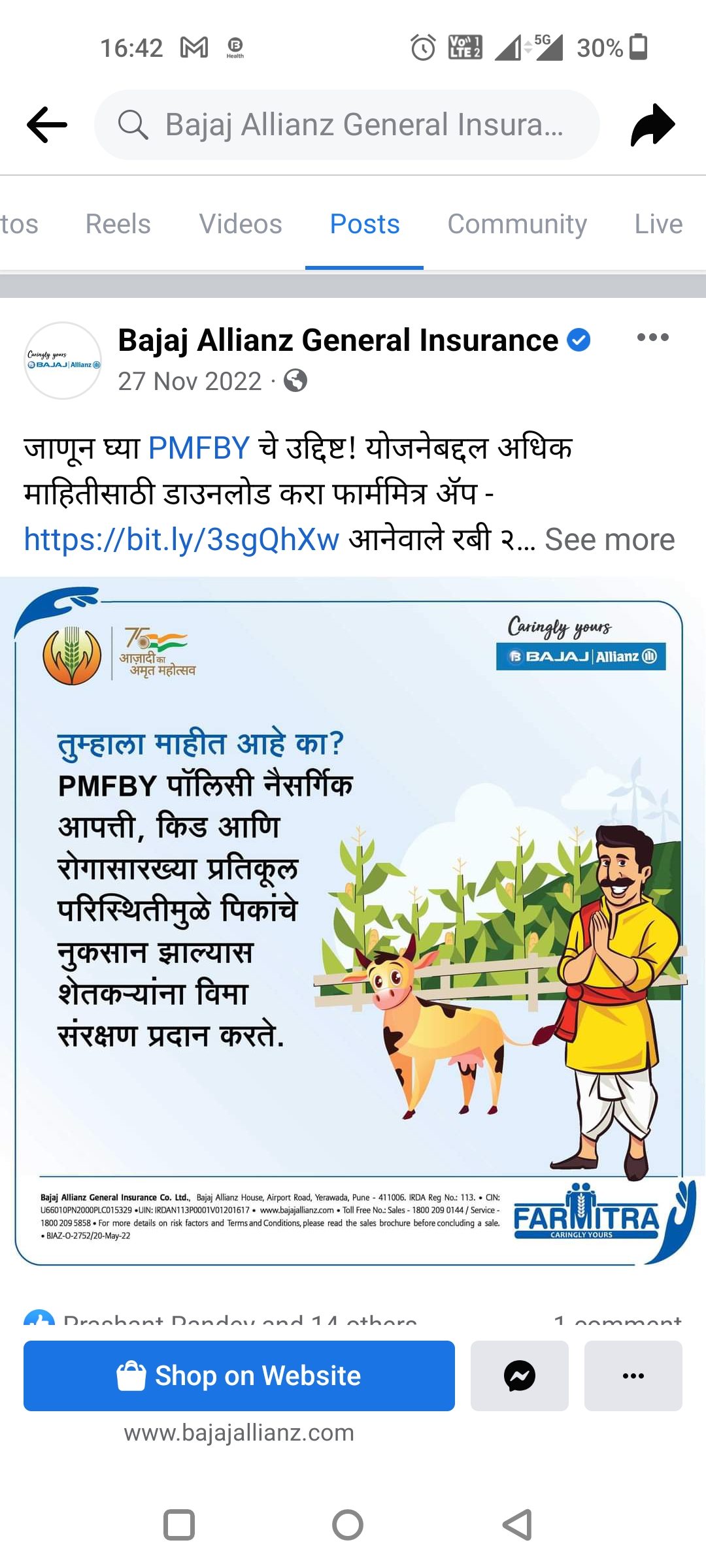Switch to the Reels tab

(x=118, y=224)
